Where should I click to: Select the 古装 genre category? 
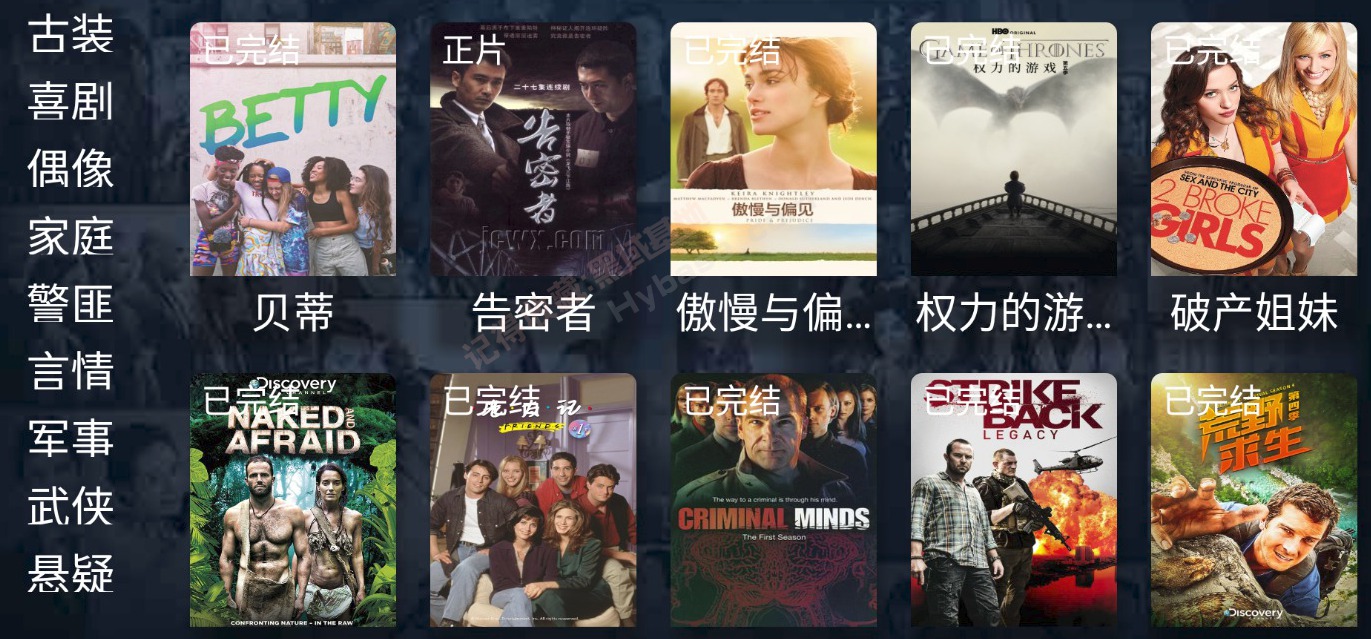pyautogui.click(x=70, y=34)
